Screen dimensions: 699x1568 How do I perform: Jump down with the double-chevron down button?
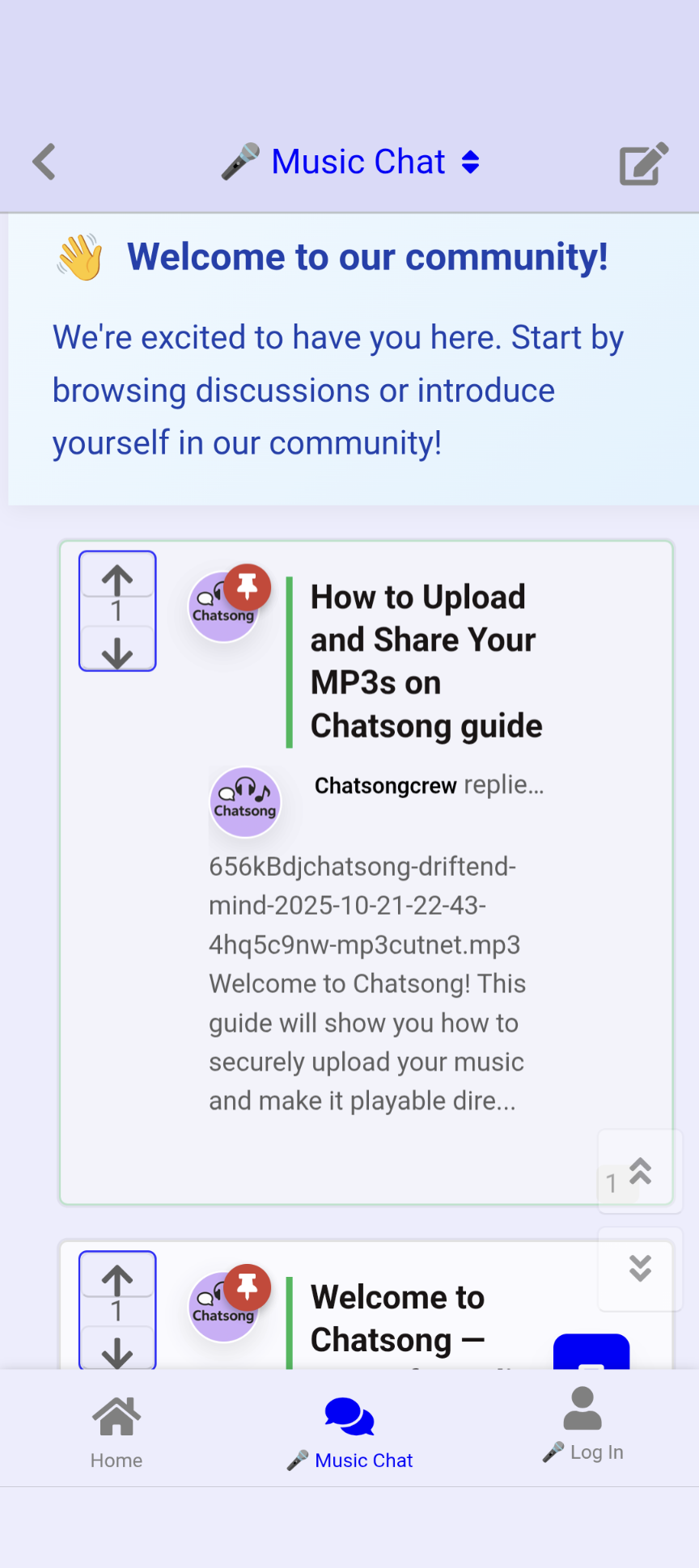(x=640, y=1268)
